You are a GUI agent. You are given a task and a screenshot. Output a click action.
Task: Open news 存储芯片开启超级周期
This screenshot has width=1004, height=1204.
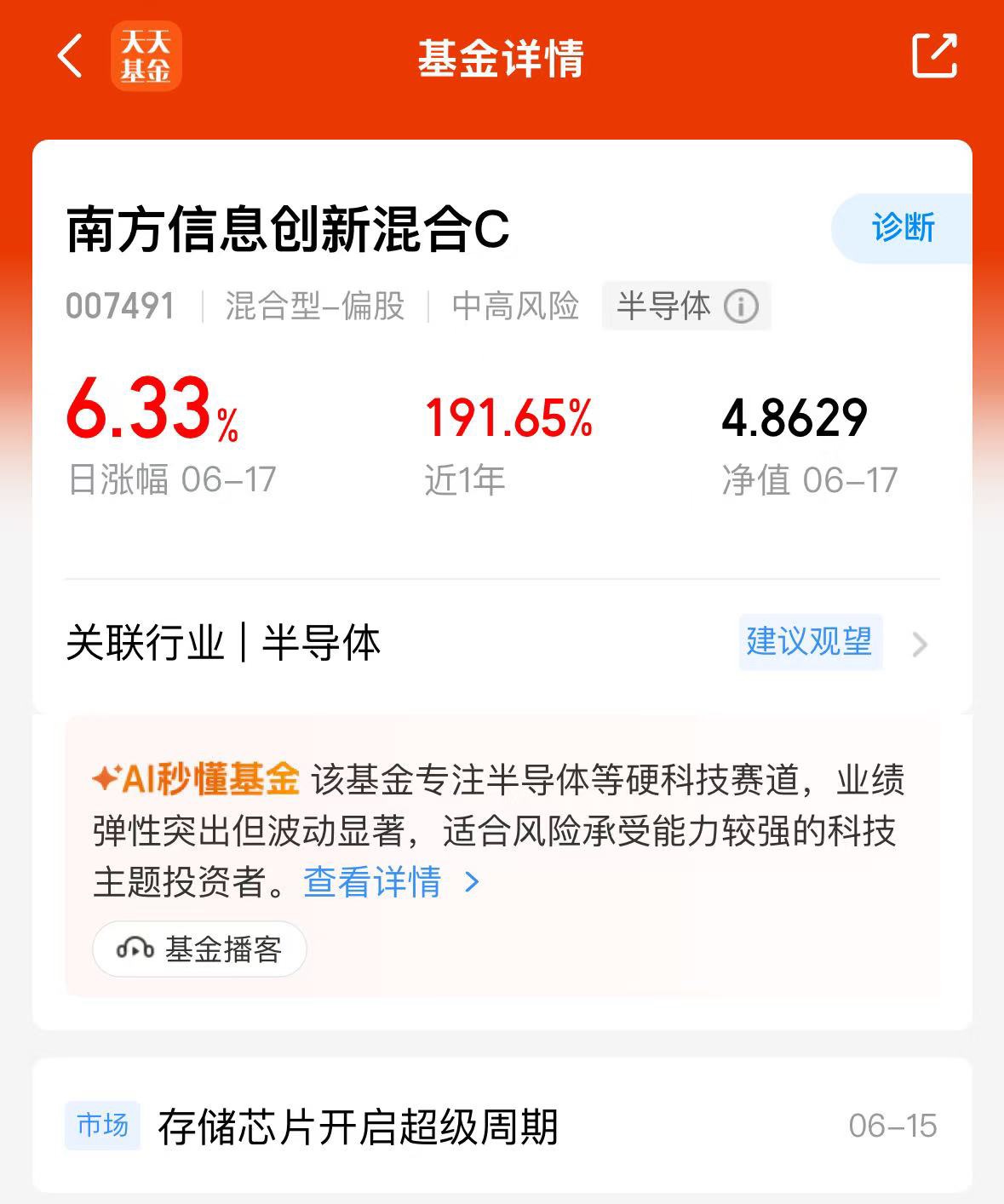click(502, 1127)
